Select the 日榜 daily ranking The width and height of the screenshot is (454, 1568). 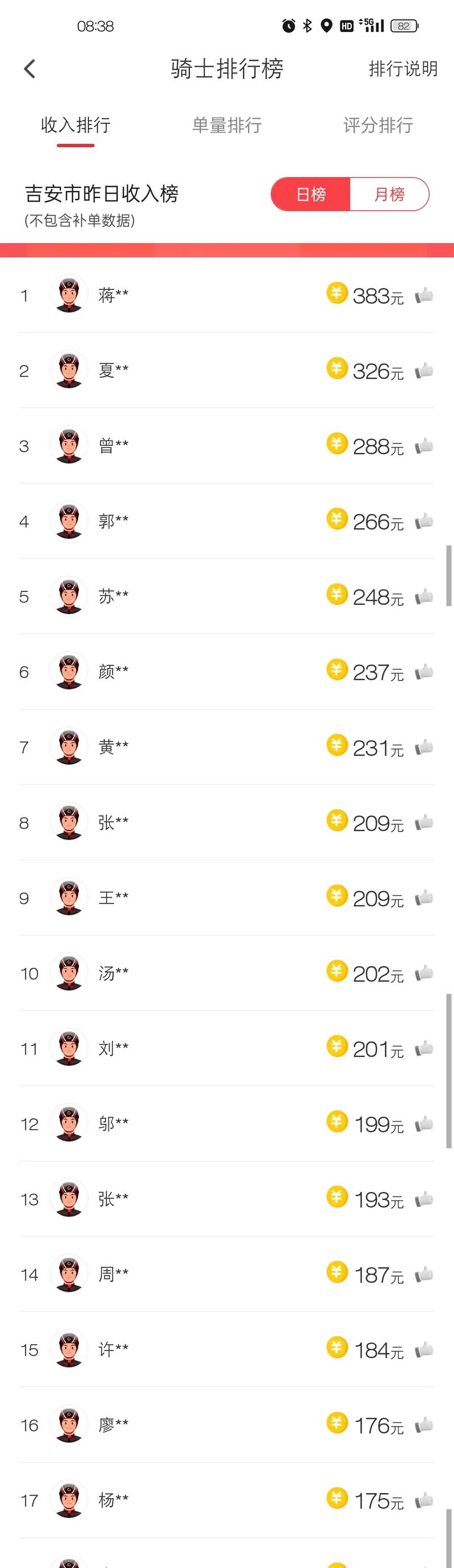(311, 194)
